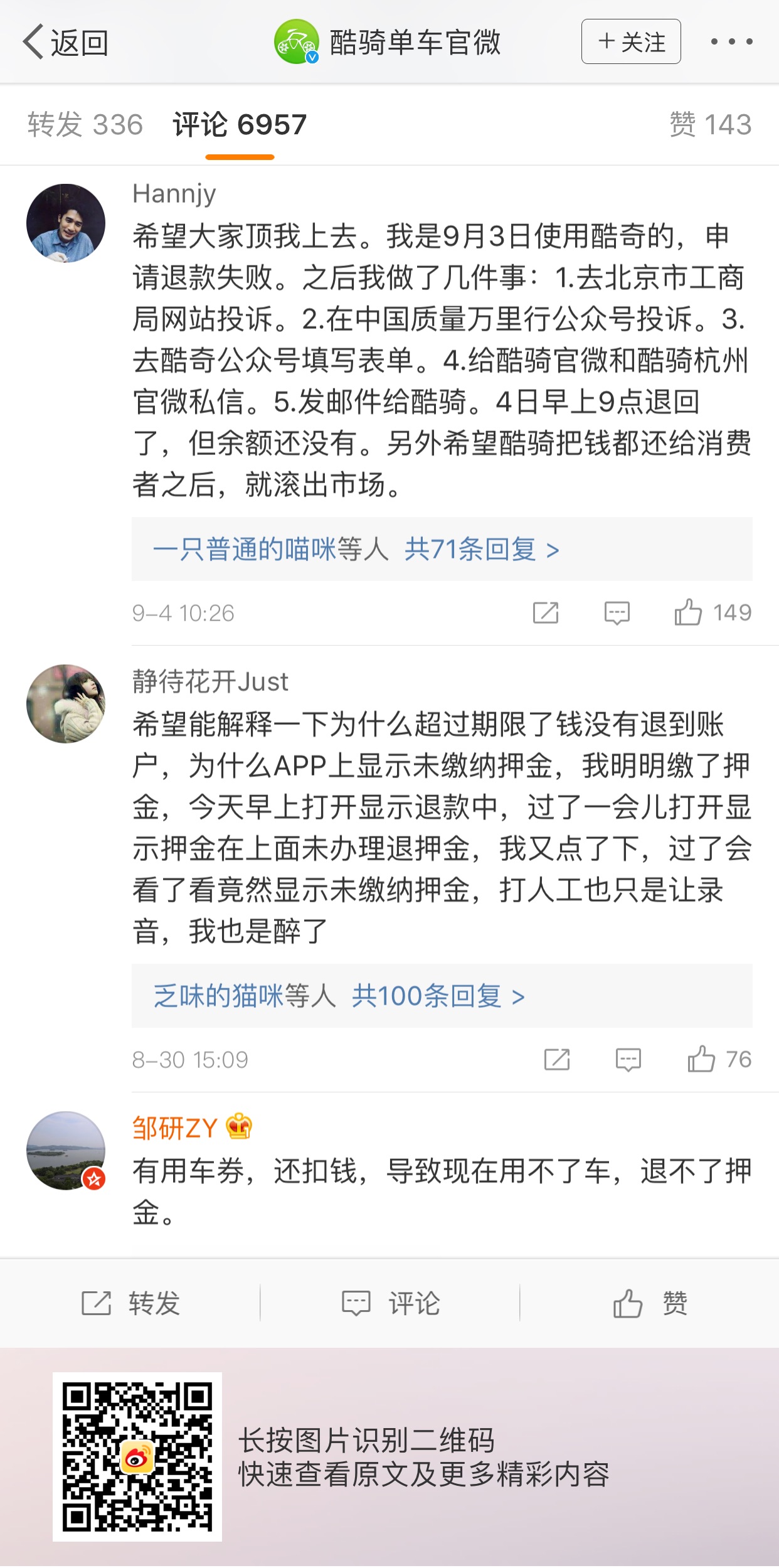This screenshot has width=779, height=1568.
Task: Switch to the 赞 143 tab
Action: pos(710,124)
